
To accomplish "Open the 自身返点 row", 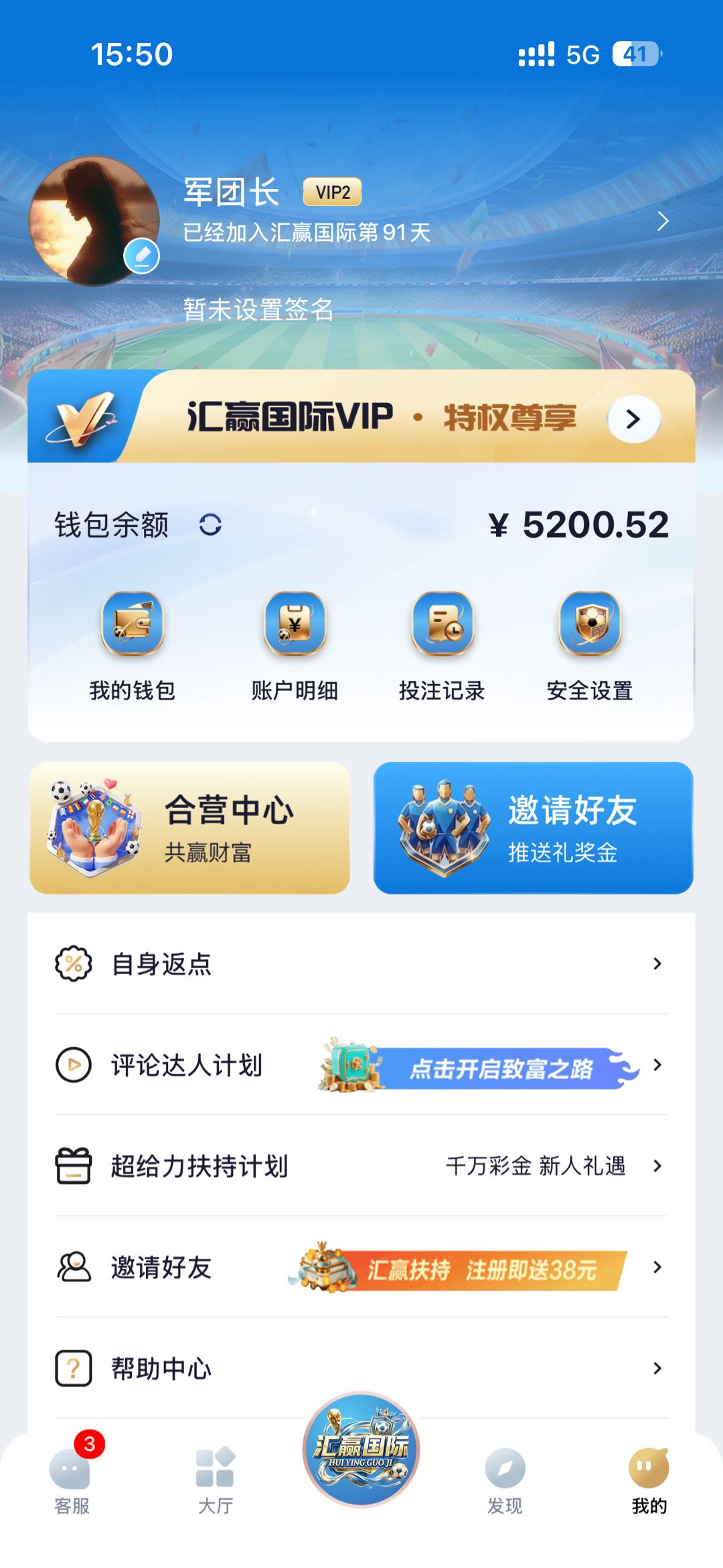I will tap(361, 963).
